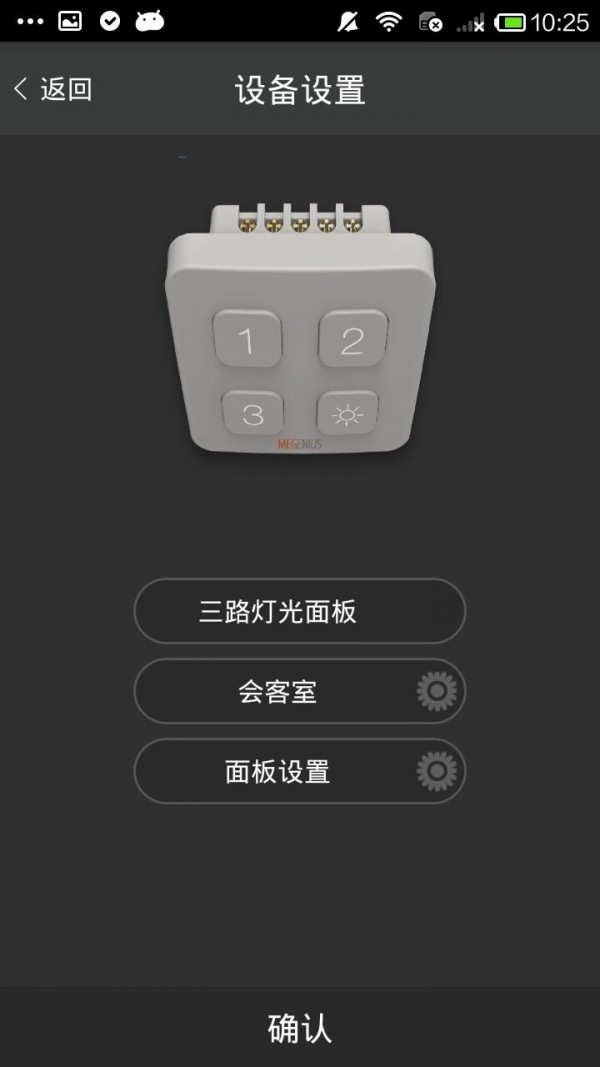
Task: Confirm settings with 确认 button
Action: (299, 1028)
